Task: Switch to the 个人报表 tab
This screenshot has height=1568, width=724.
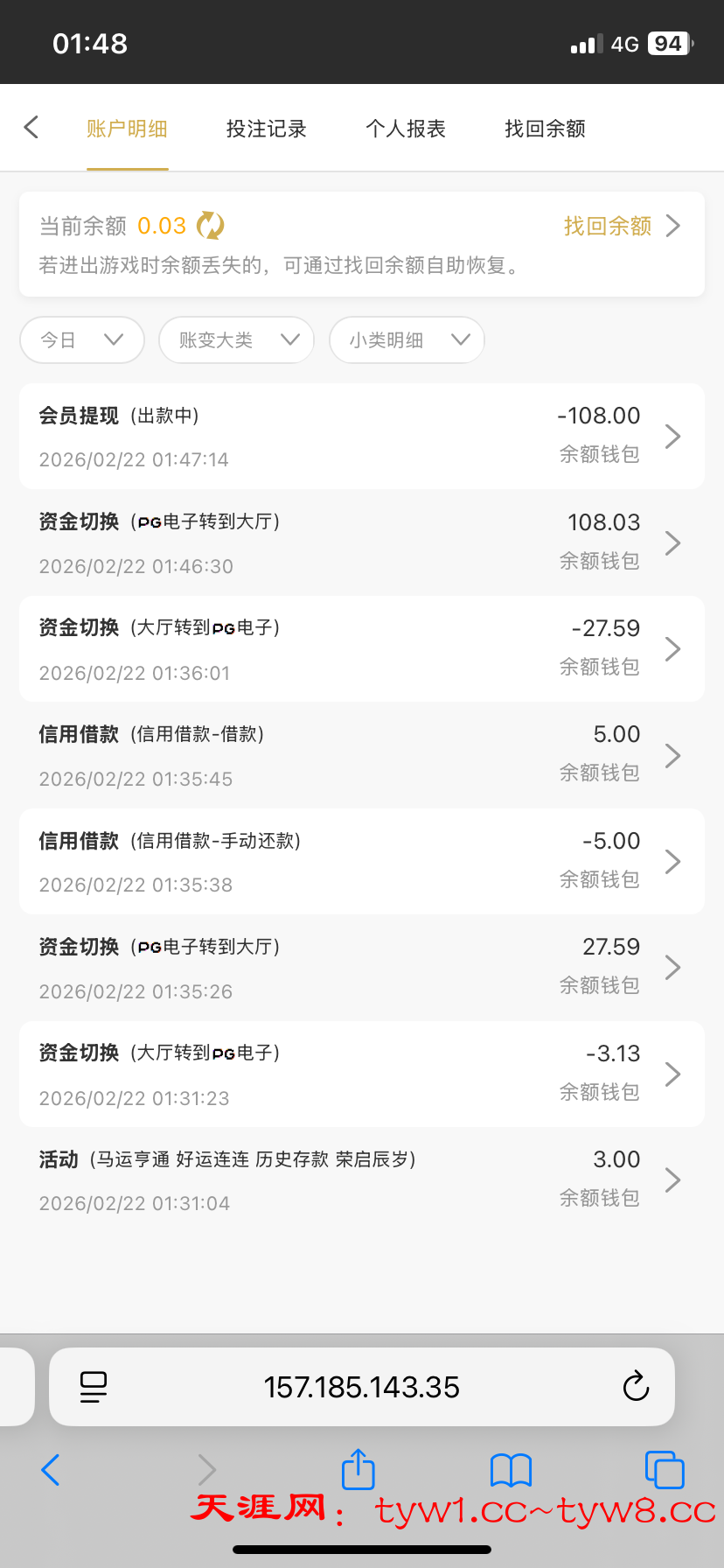Action: (x=406, y=129)
